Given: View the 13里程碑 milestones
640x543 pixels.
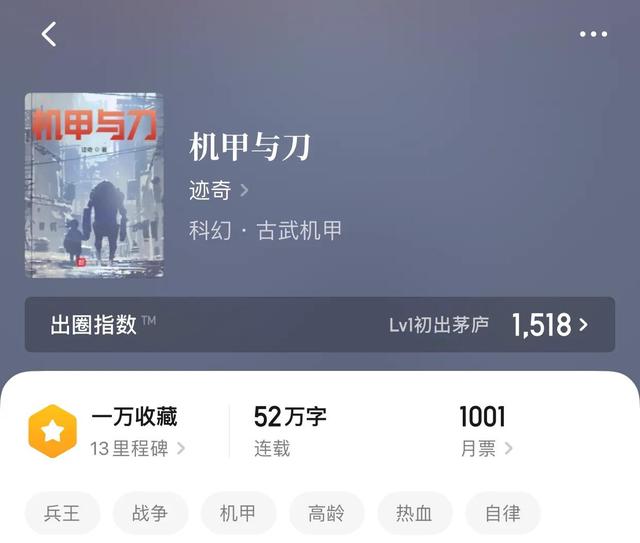Looking at the screenshot, I should [x=138, y=448].
